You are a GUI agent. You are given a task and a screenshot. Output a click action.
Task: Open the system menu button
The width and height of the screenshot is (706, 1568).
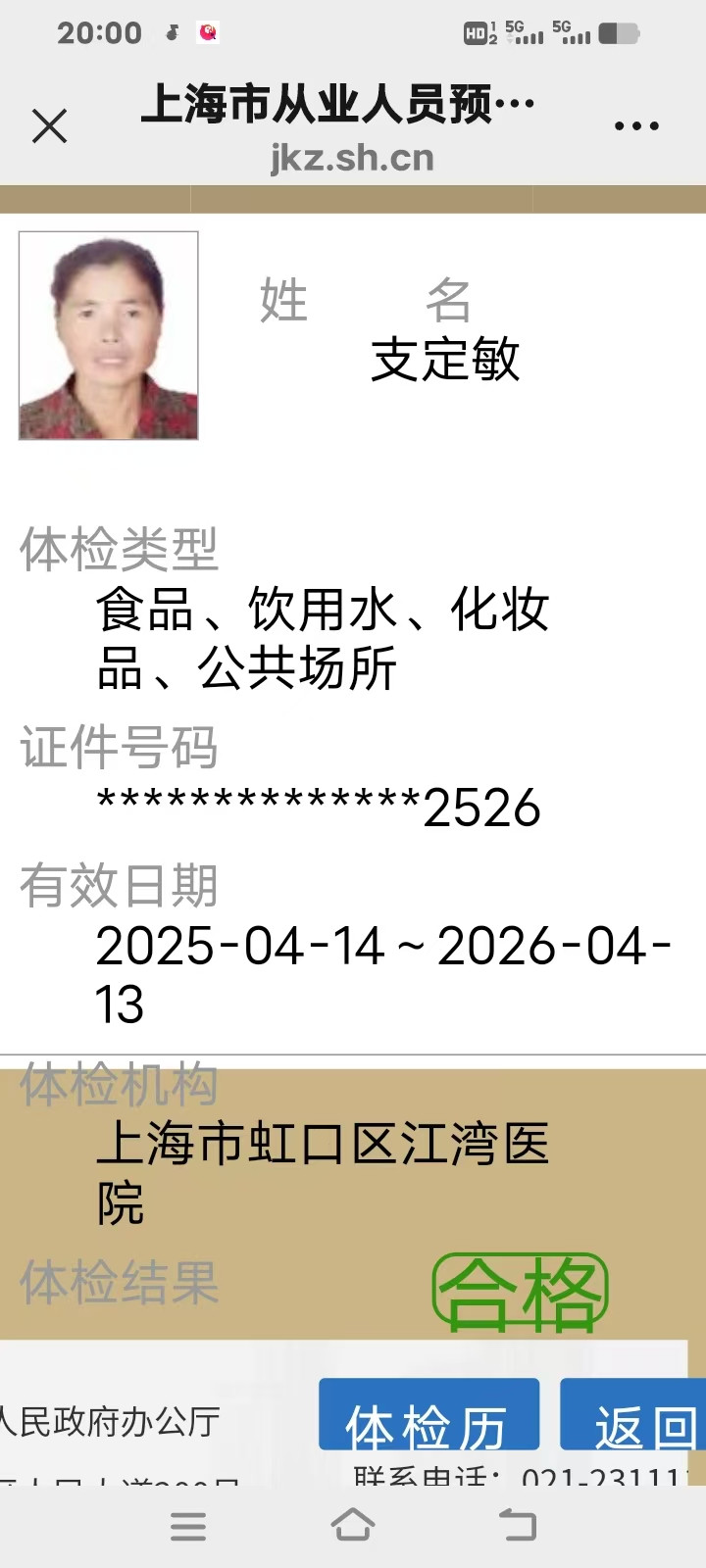(x=188, y=1526)
